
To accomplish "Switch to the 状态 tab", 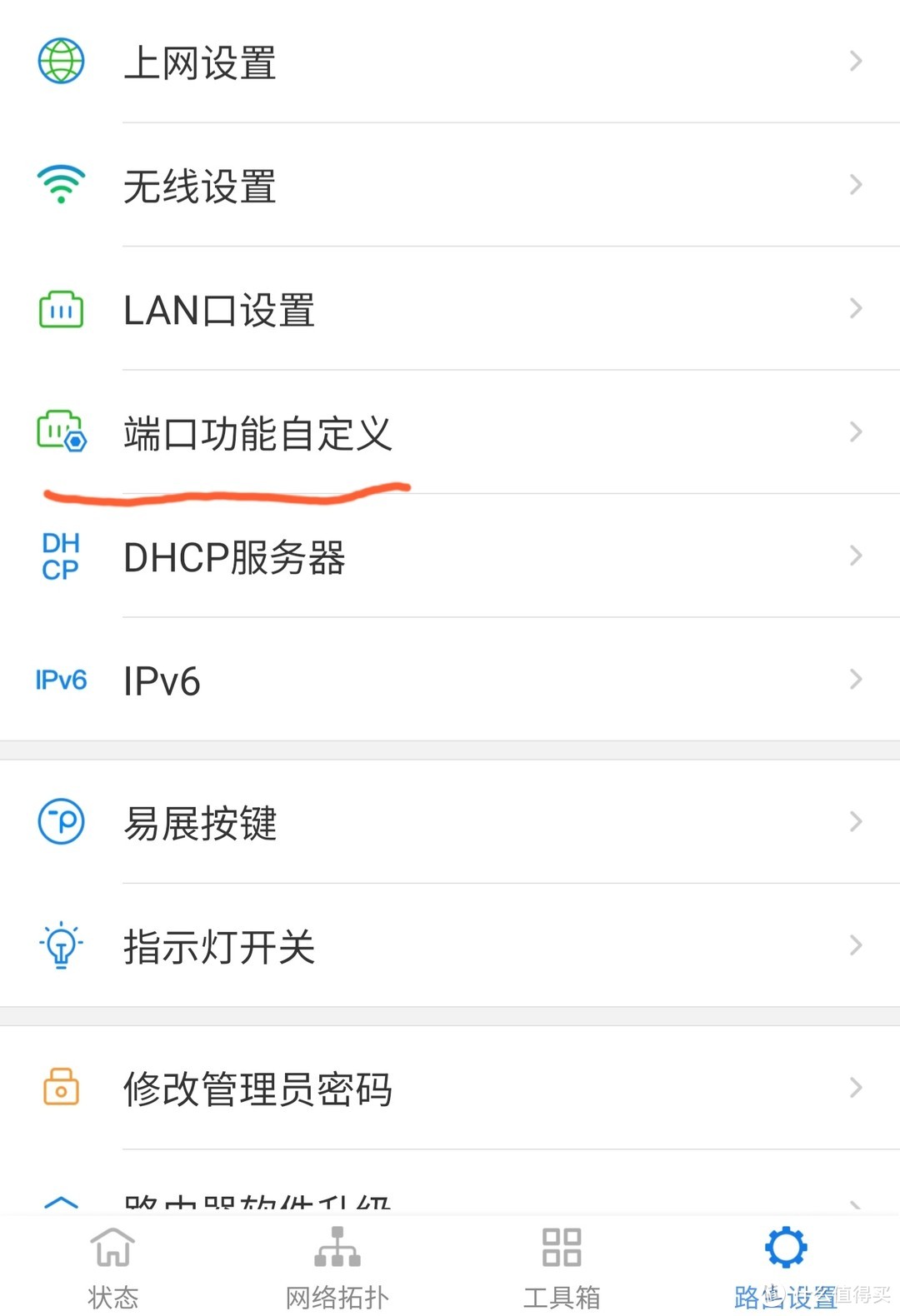I will [112, 1266].
